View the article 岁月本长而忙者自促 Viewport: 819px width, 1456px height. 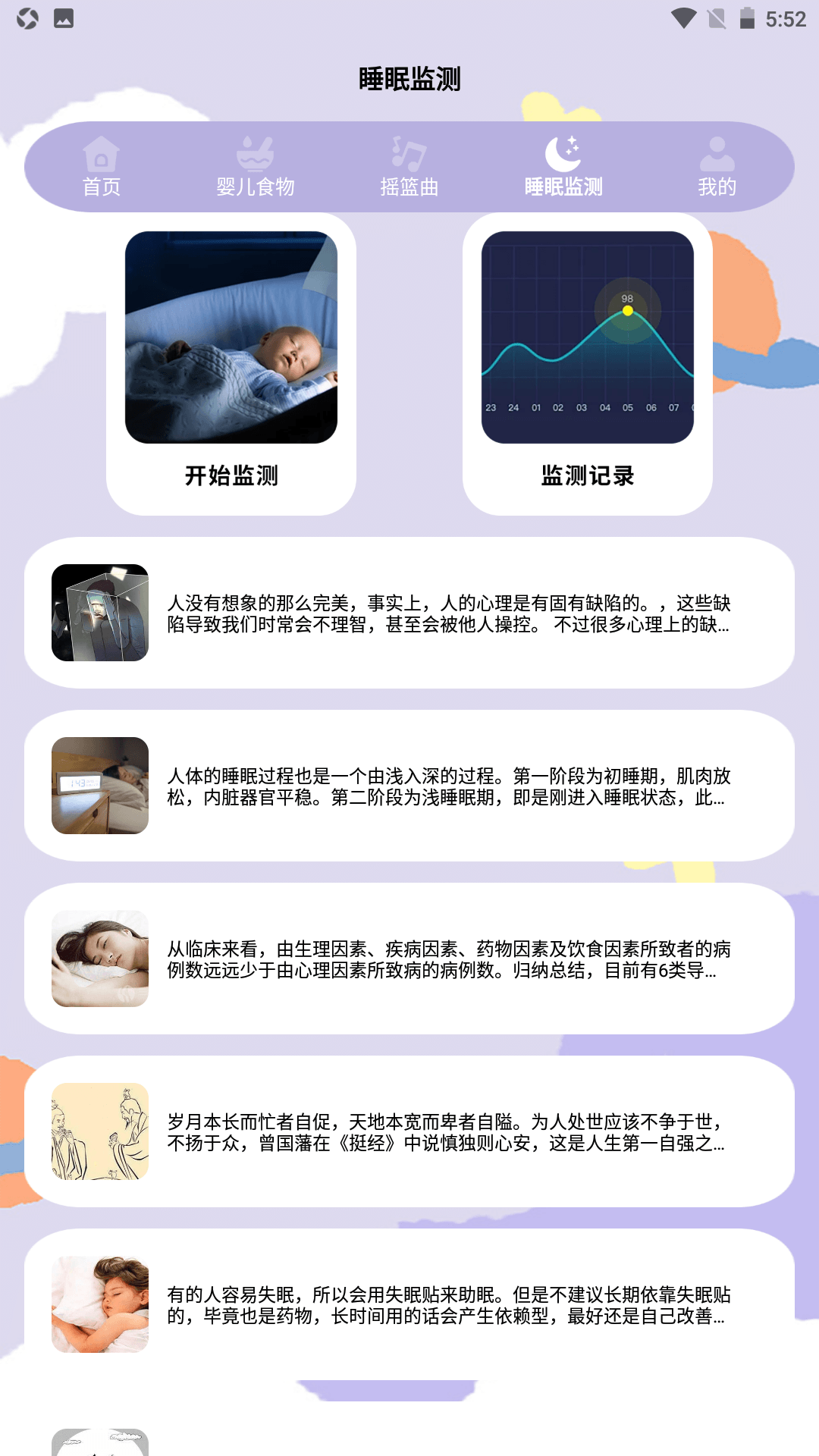[x=409, y=1131]
